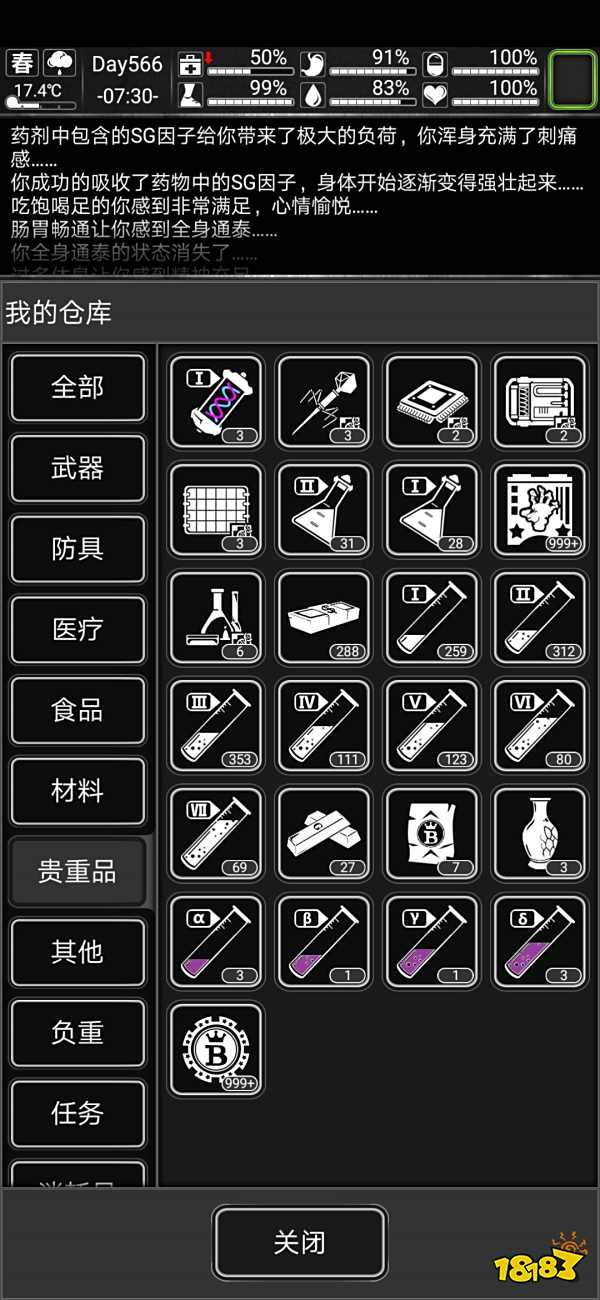Tap the porcelain vase item
This screenshot has width=600, height=1300.
pyautogui.click(x=540, y=832)
